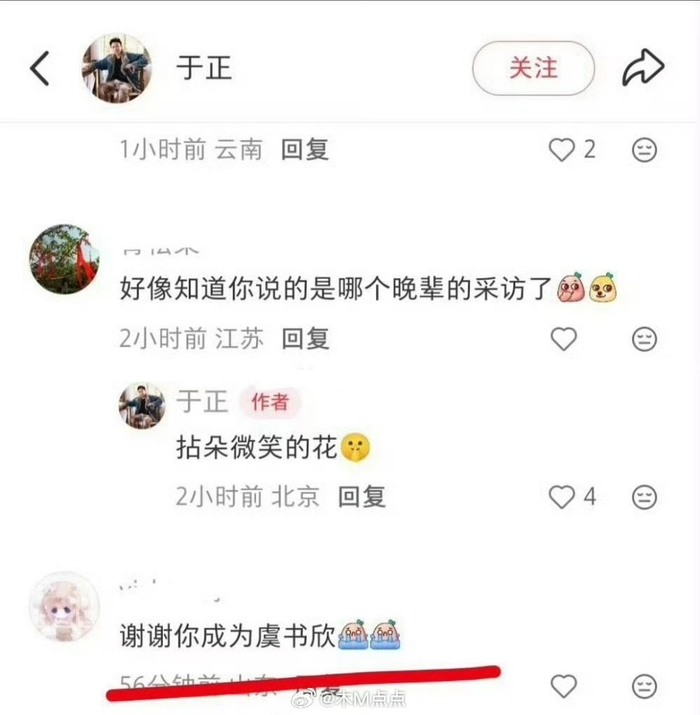Share this post via the arrow icon

(x=643, y=68)
